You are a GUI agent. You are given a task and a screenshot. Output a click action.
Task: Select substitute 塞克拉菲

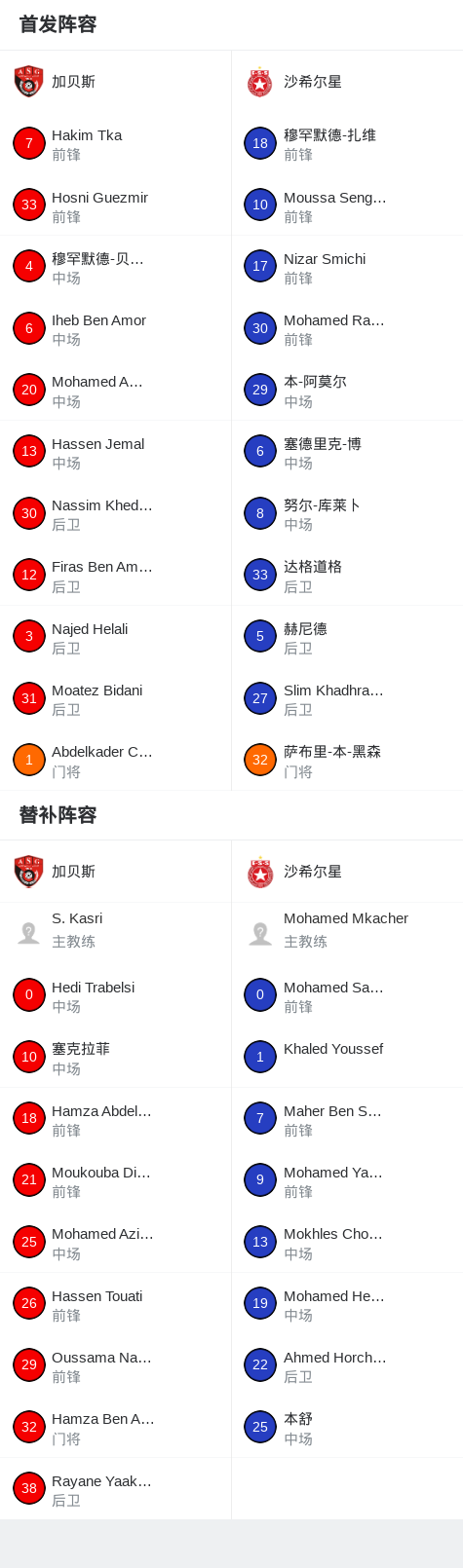(115, 1058)
